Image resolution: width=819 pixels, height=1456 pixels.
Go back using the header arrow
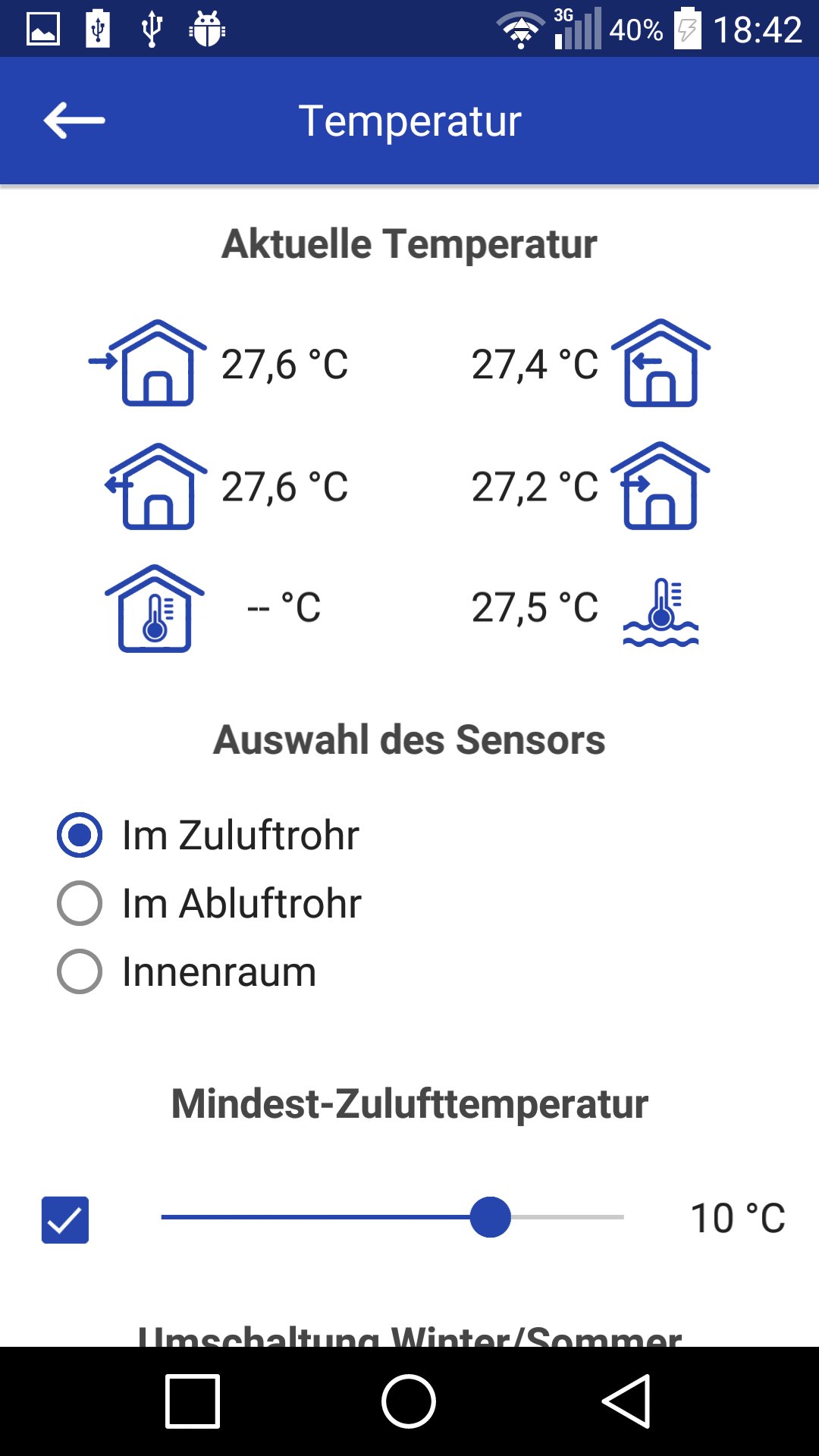pos(74,121)
